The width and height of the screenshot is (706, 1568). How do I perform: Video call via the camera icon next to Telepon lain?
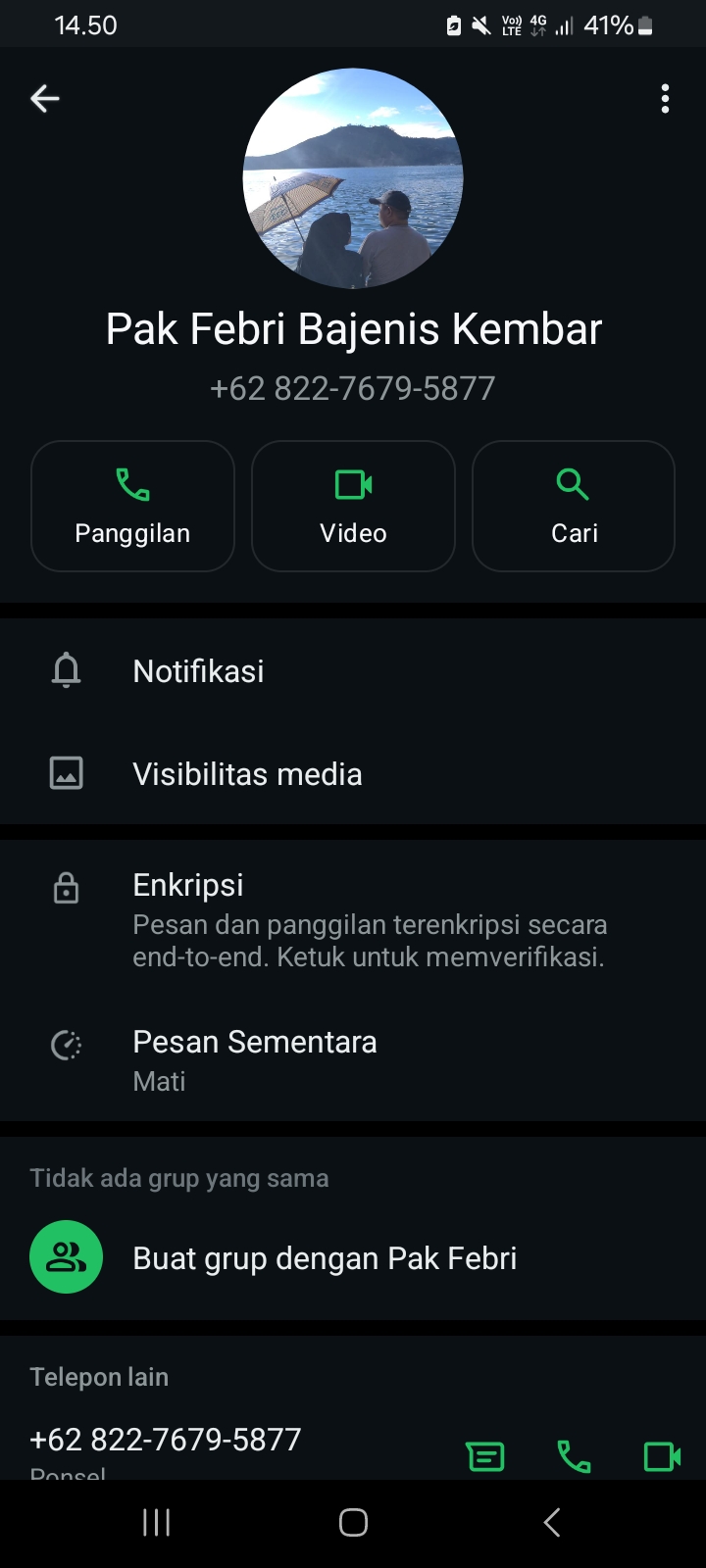tap(662, 1456)
